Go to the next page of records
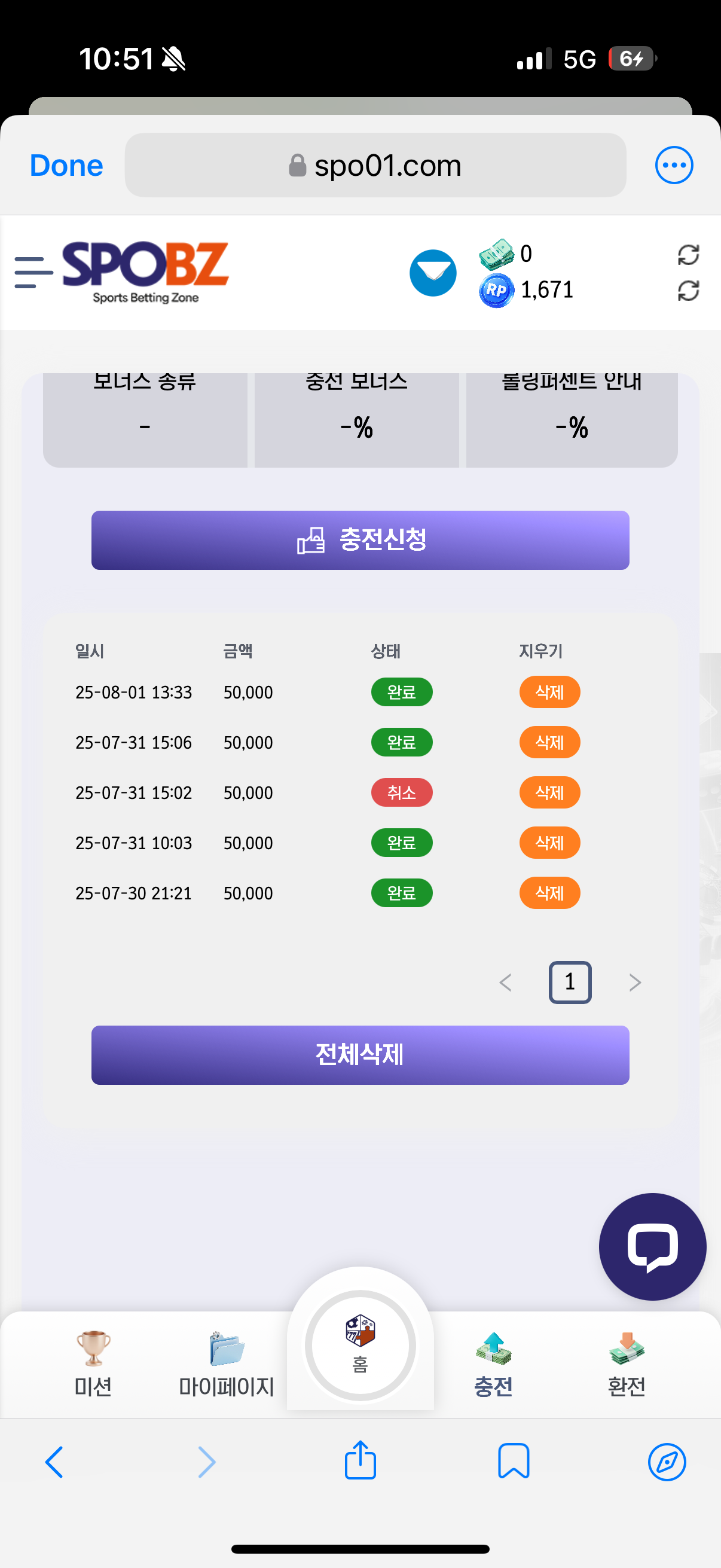The width and height of the screenshot is (721, 1568). pos(634,982)
